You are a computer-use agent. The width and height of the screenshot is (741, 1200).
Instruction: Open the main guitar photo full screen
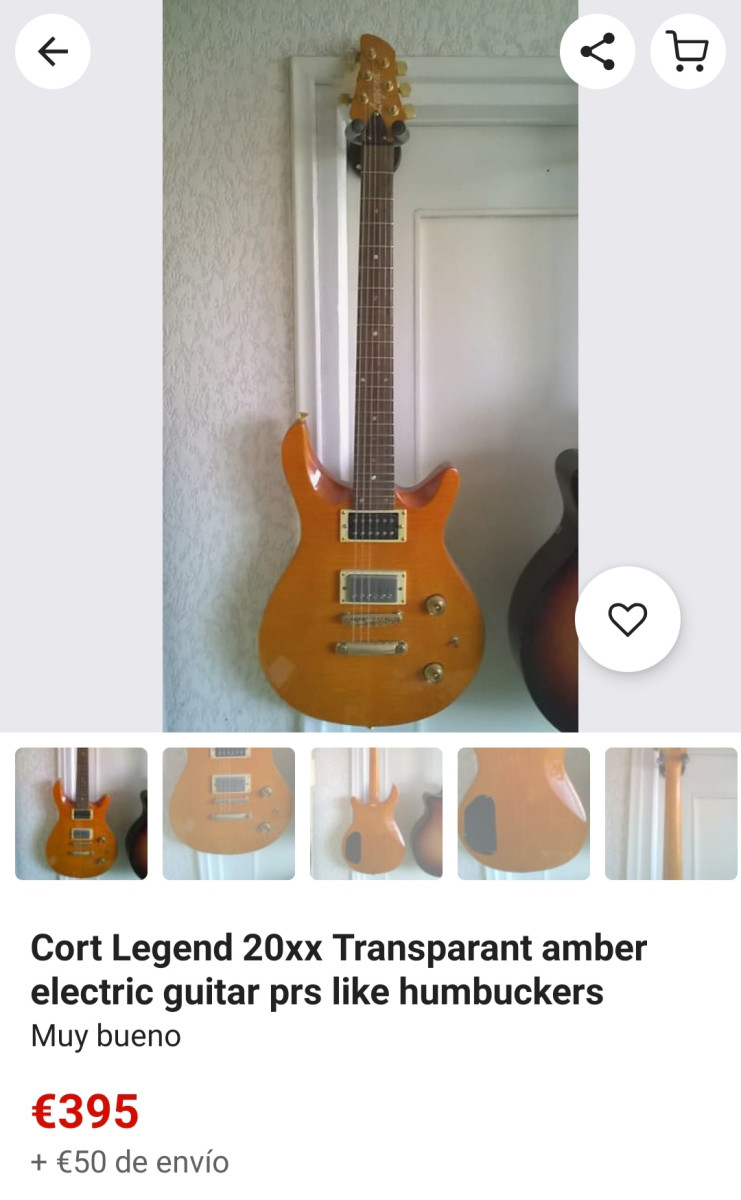370,366
